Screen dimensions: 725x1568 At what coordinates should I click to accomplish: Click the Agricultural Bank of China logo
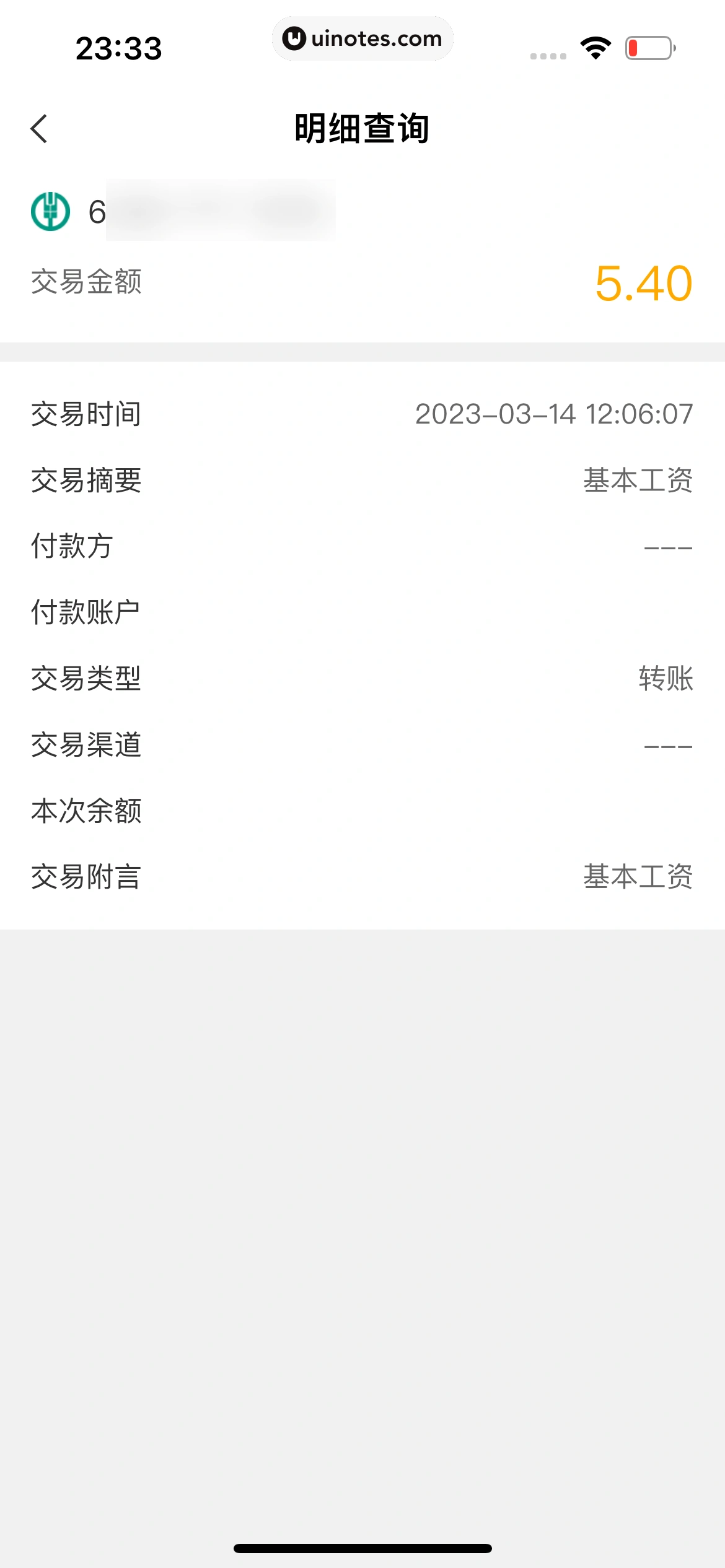click(x=50, y=212)
